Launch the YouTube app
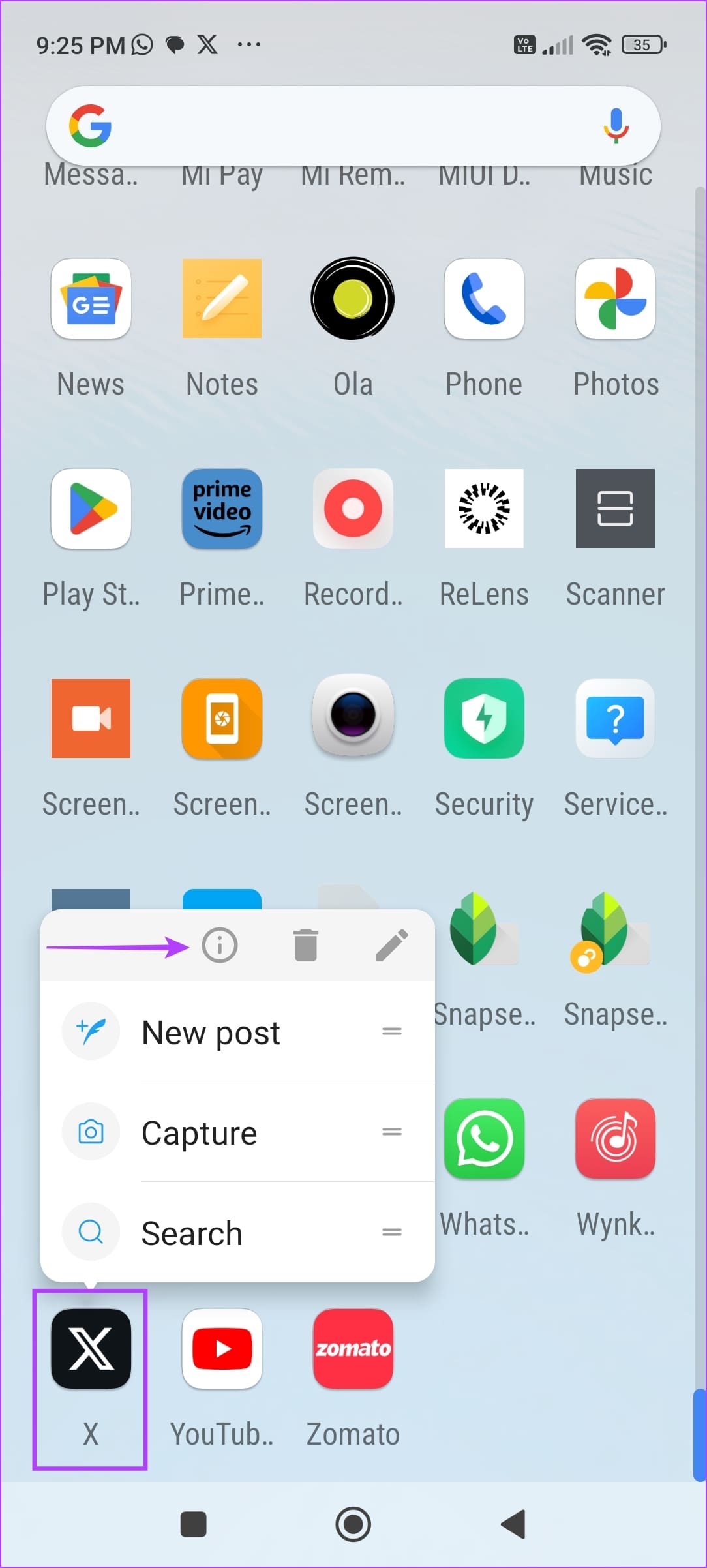Screen dimensions: 707x1568 (222, 1349)
